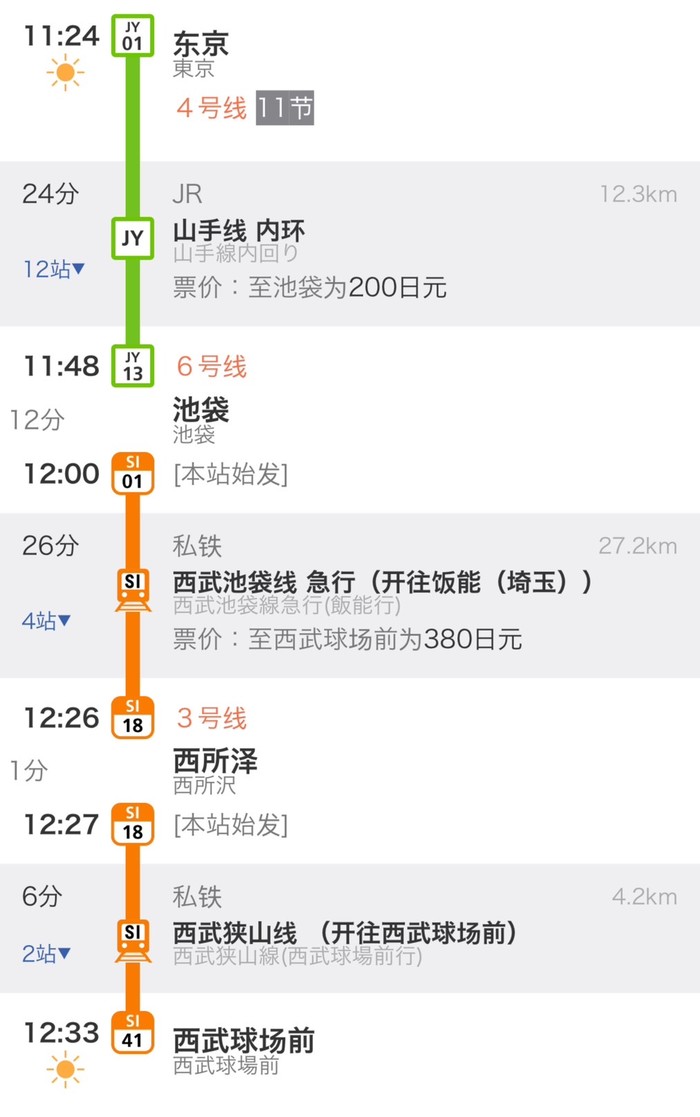Expand the 12站 stop list for 山手线
Viewport: 700px width, 1117px height.
tap(54, 269)
